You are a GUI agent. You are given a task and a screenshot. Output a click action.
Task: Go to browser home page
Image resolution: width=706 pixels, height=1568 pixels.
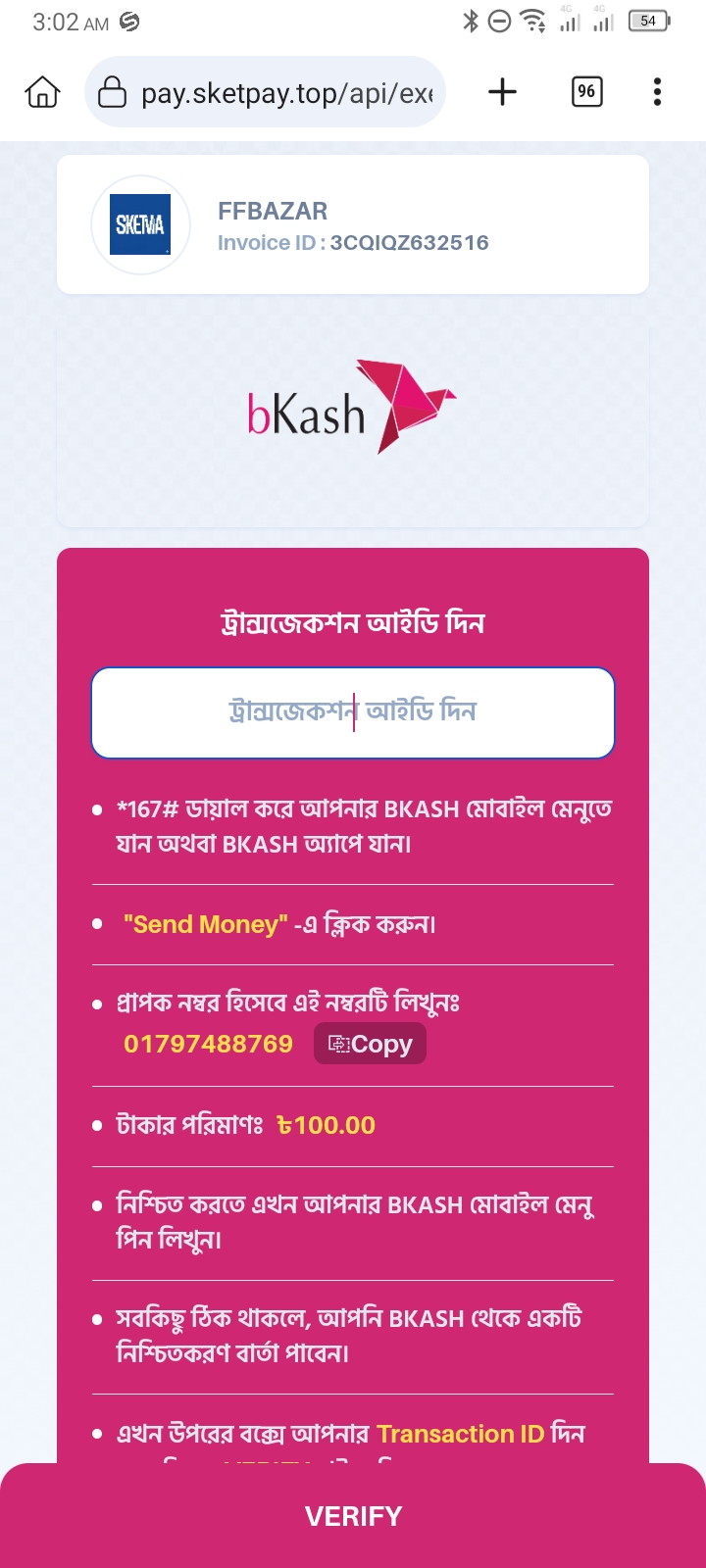coord(42,92)
